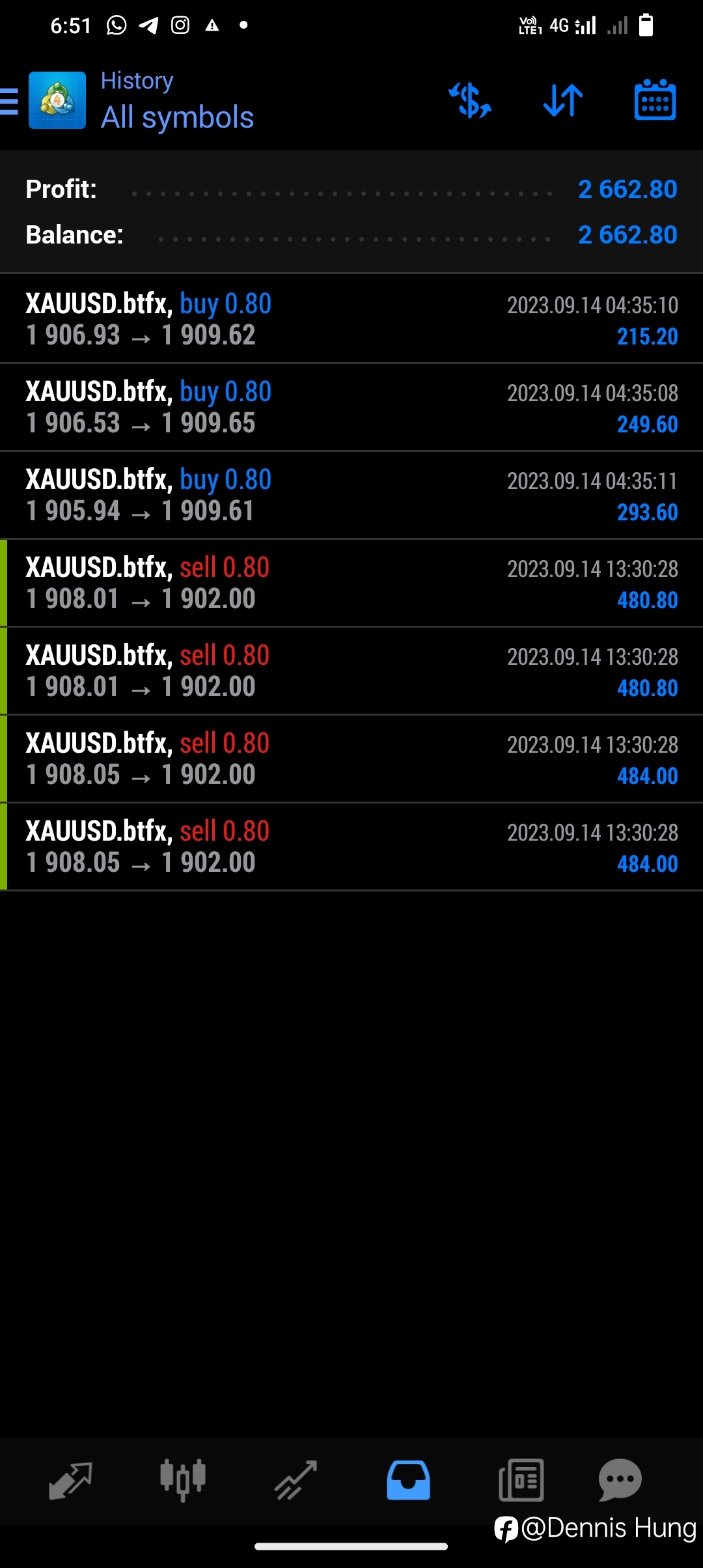The height and width of the screenshot is (1568, 703).
Task: Expand the buy trade with 293.60 profit
Action: click(351, 495)
